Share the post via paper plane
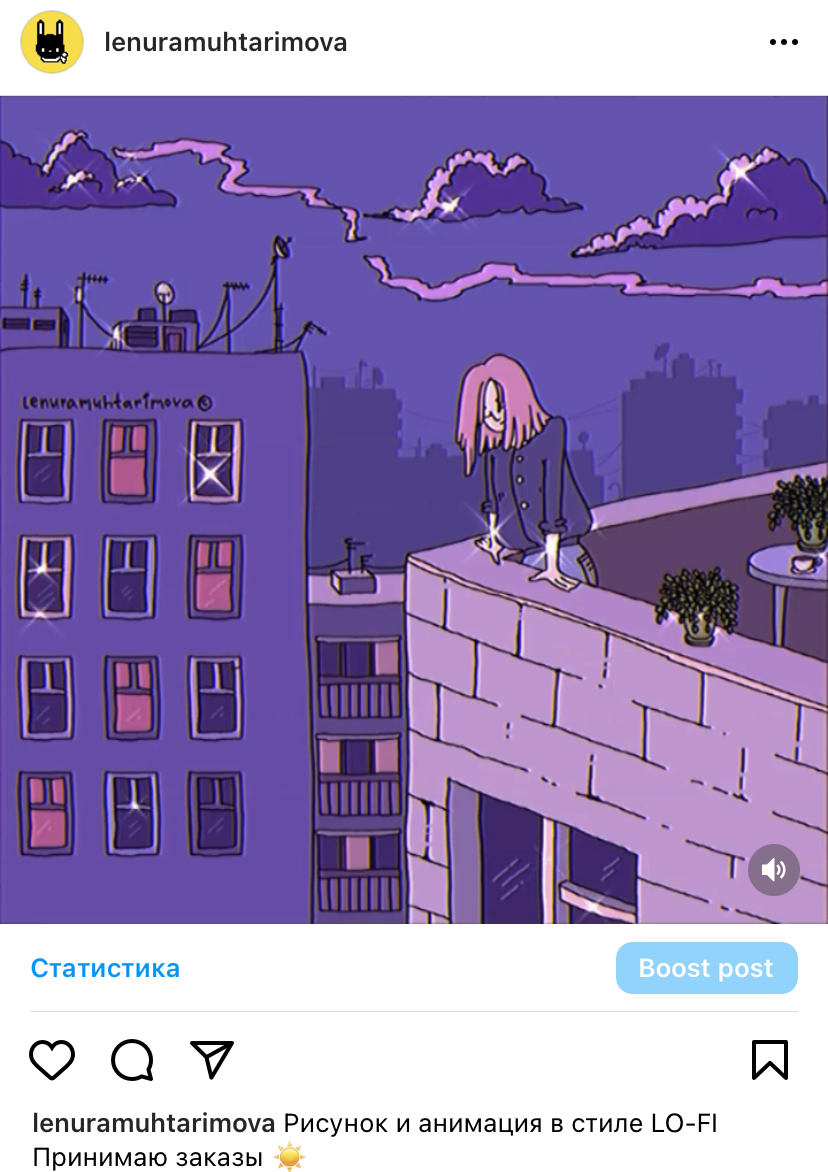The width and height of the screenshot is (828, 1172). [212, 1060]
